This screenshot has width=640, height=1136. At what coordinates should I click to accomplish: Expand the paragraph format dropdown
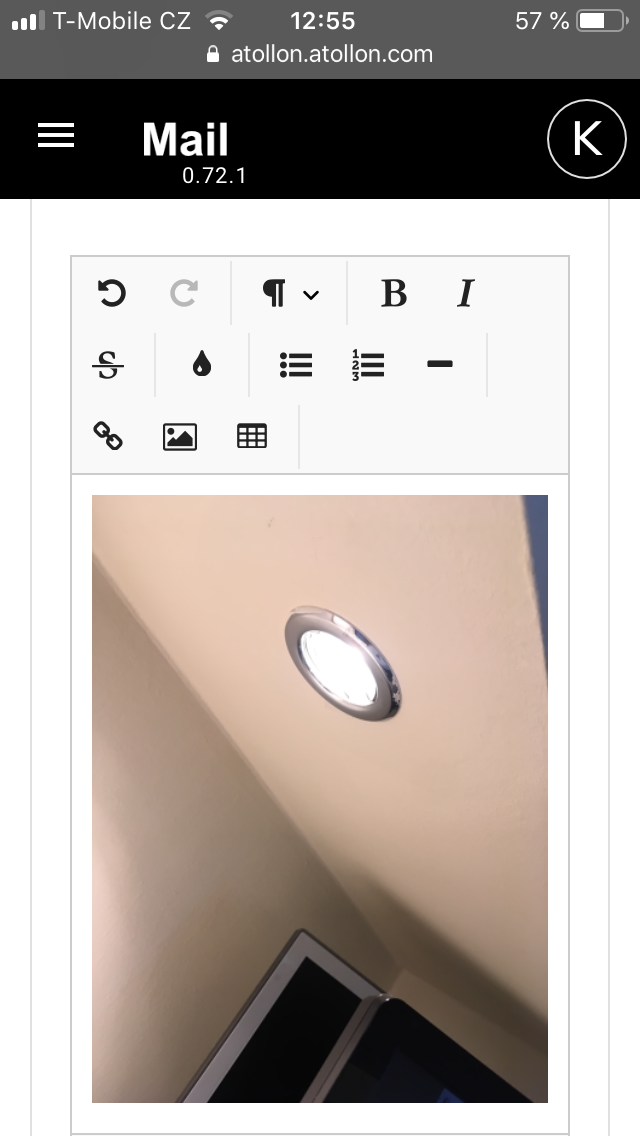290,293
